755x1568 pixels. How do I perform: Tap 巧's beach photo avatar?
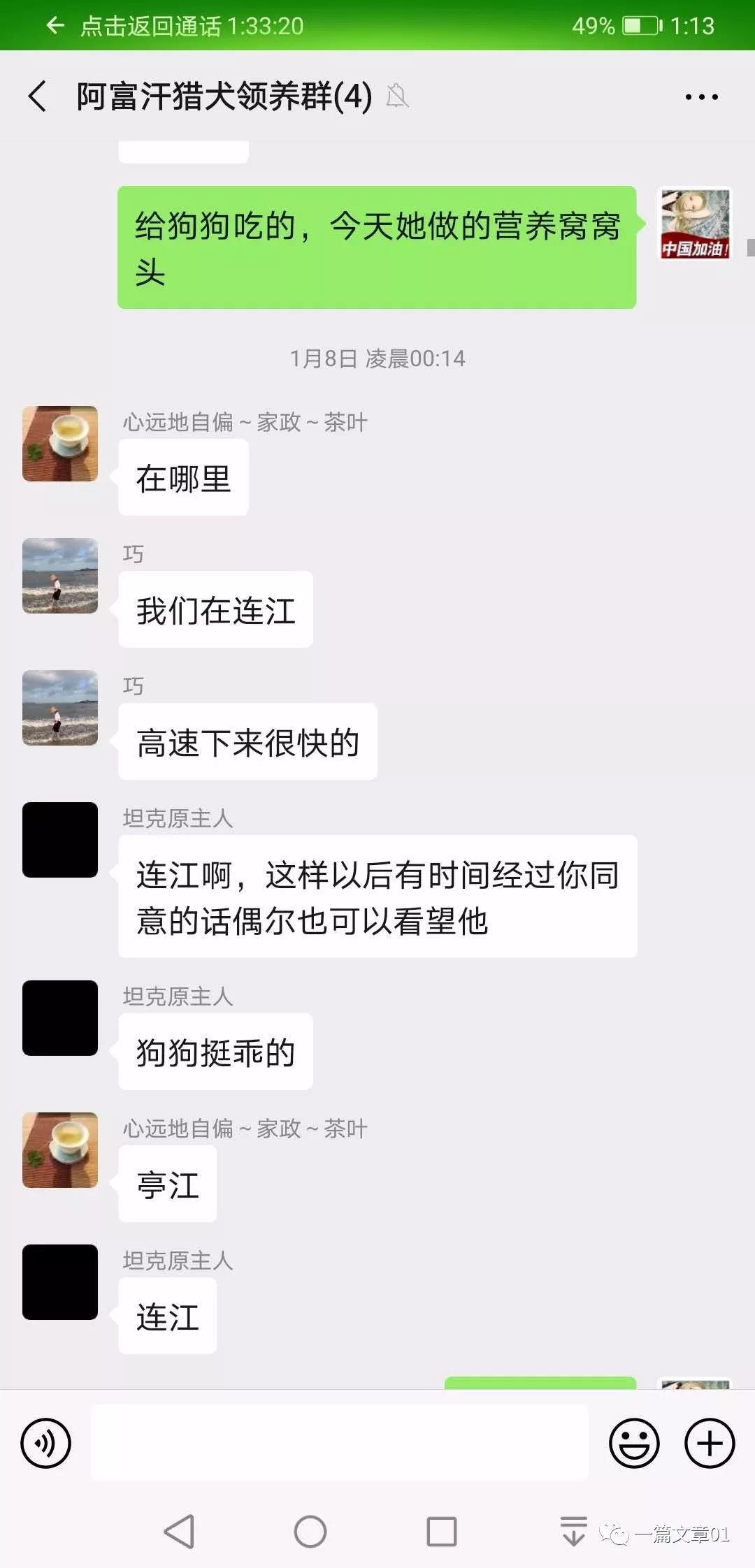(x=59, y=576)
